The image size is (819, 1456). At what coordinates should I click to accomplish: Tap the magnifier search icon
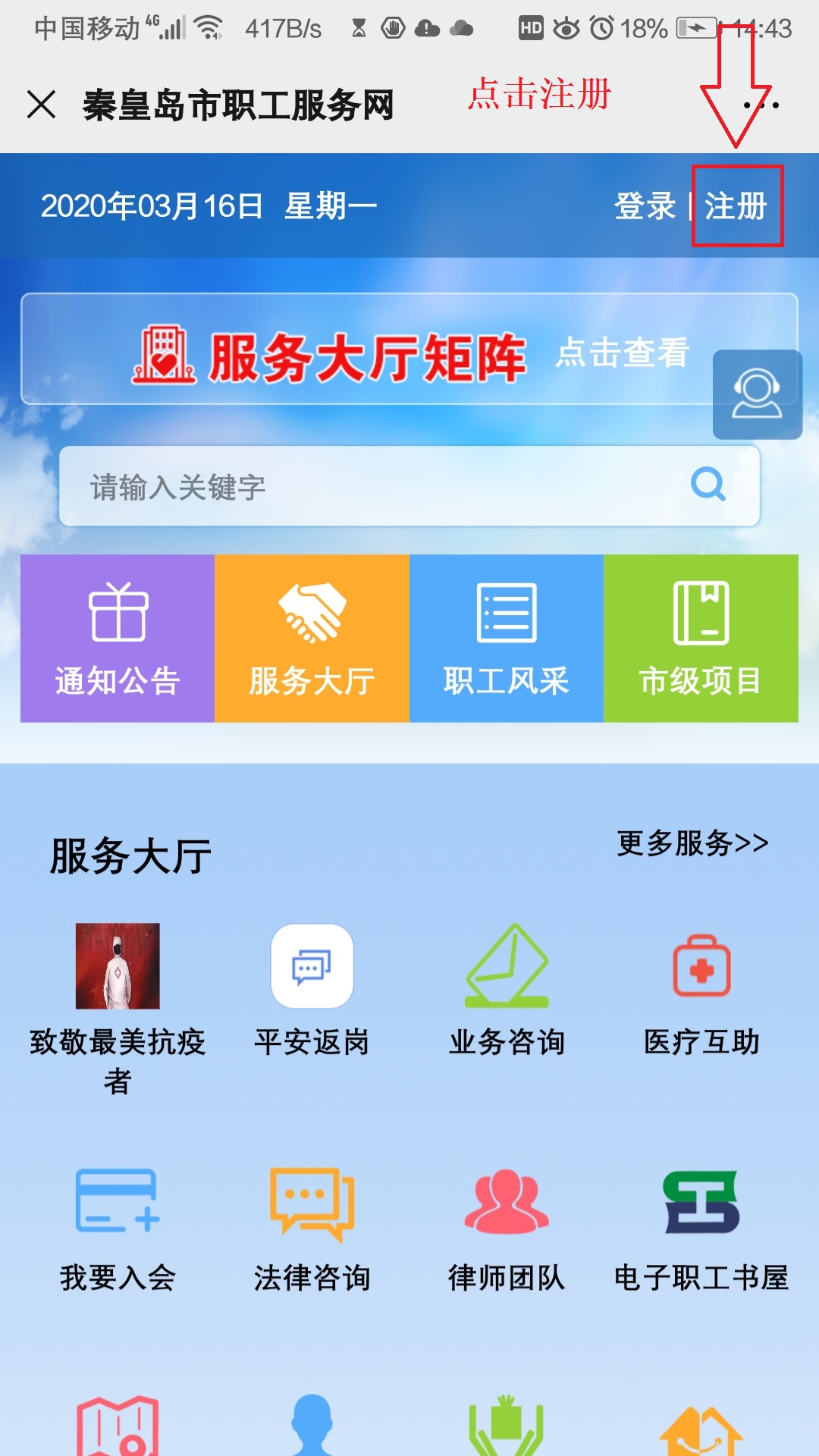point(708,485)
